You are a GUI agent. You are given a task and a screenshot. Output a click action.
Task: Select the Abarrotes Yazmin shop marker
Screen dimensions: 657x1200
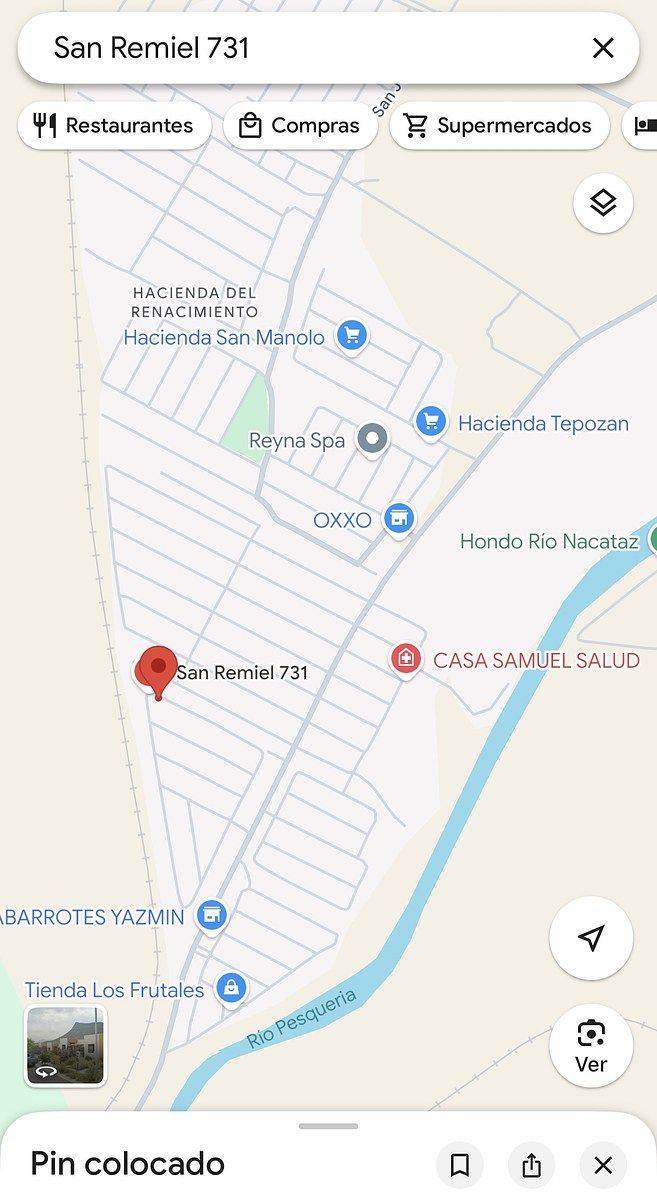[x=211, y=915]
